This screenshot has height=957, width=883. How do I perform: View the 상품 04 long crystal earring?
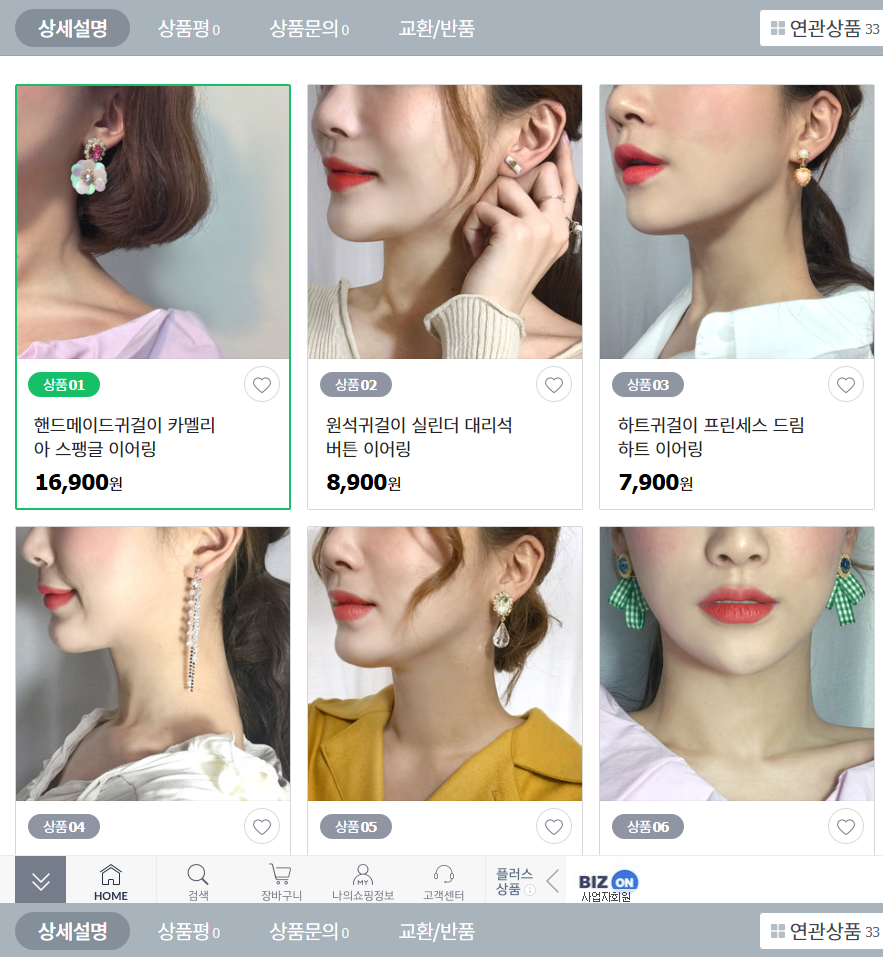point(153,664)
